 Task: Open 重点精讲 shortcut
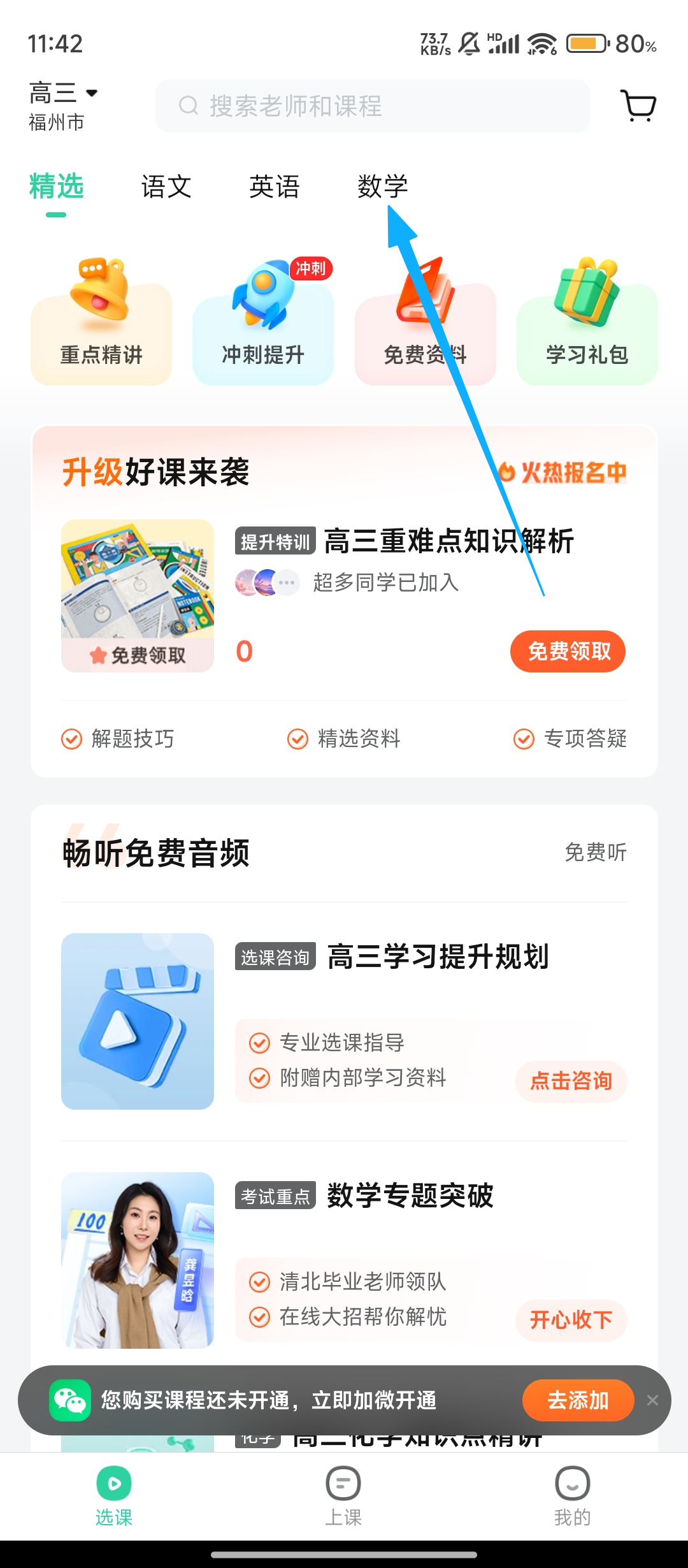pyautogui.click(x=101, y=322)
